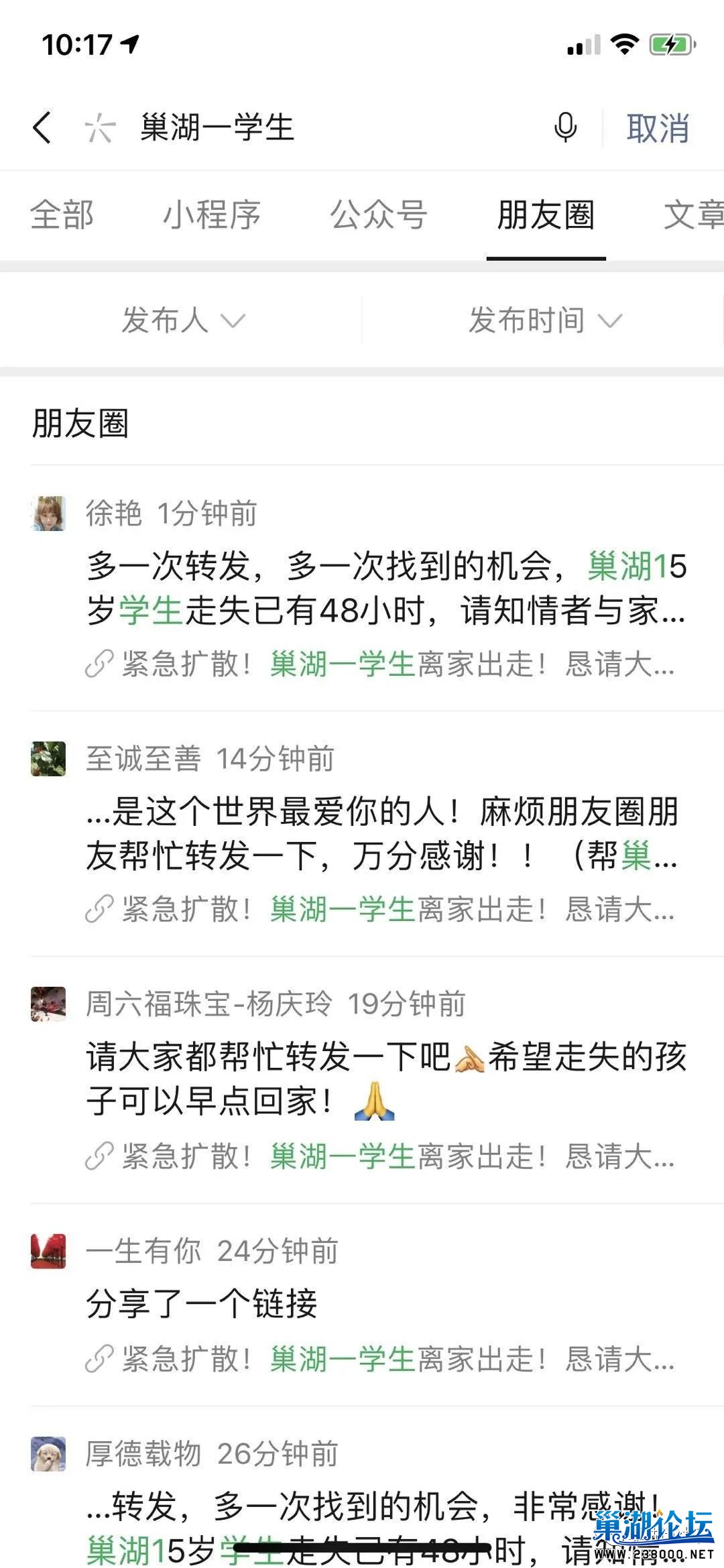Switch to the 公众号 tab

(x=378, y=215)
